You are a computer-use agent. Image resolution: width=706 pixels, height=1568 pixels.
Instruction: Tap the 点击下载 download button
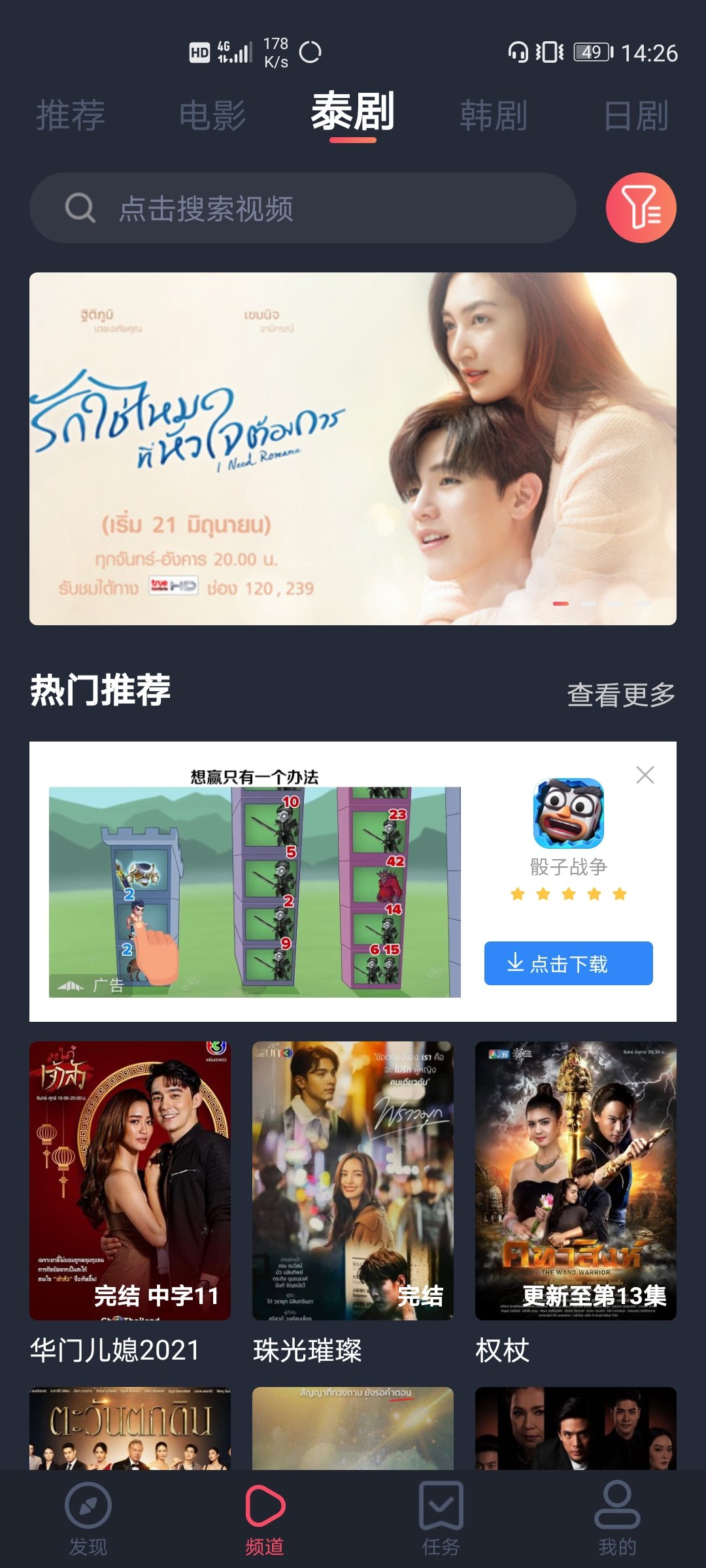(x=568, y=963)
